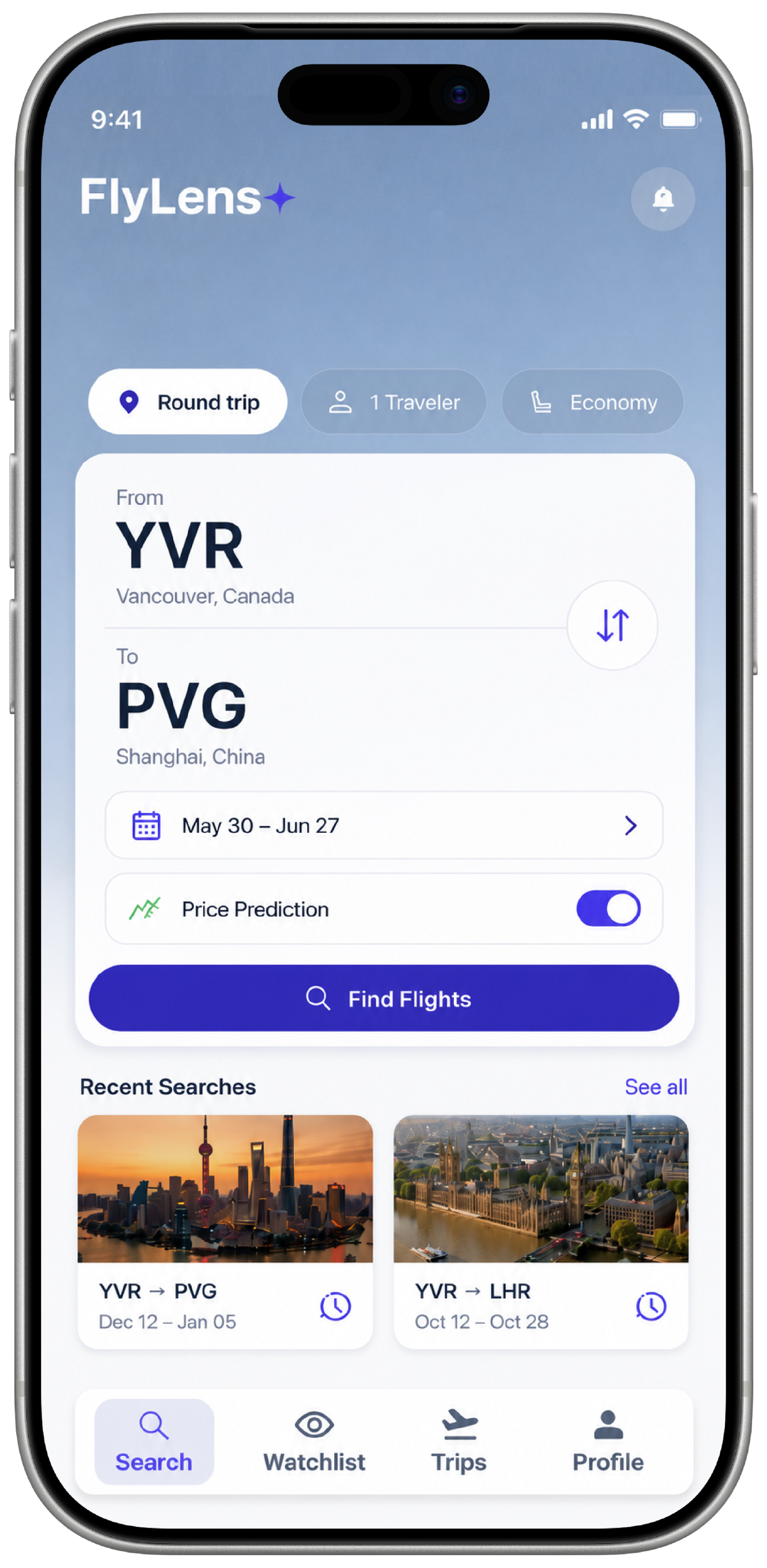Viewport: 767px width, 1568px height.
Task: Change the 1 Traveler count
Action: click(394, 402)
